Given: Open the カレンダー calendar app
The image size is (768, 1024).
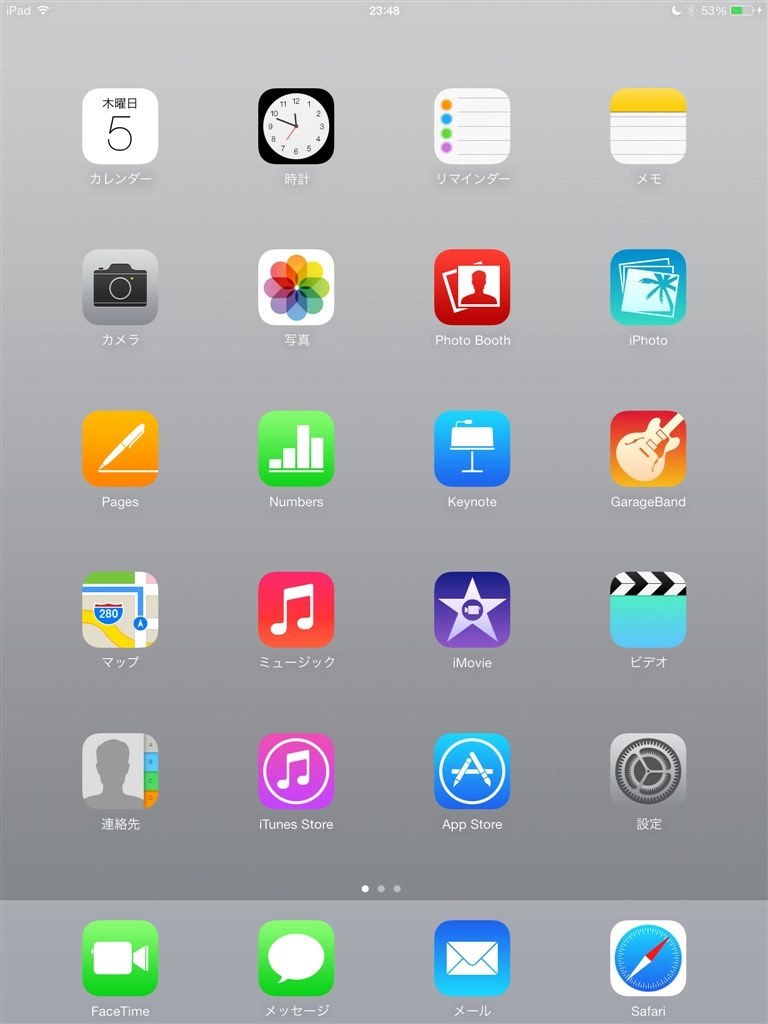Looking at the screenshot, I should tap(120, 126).
